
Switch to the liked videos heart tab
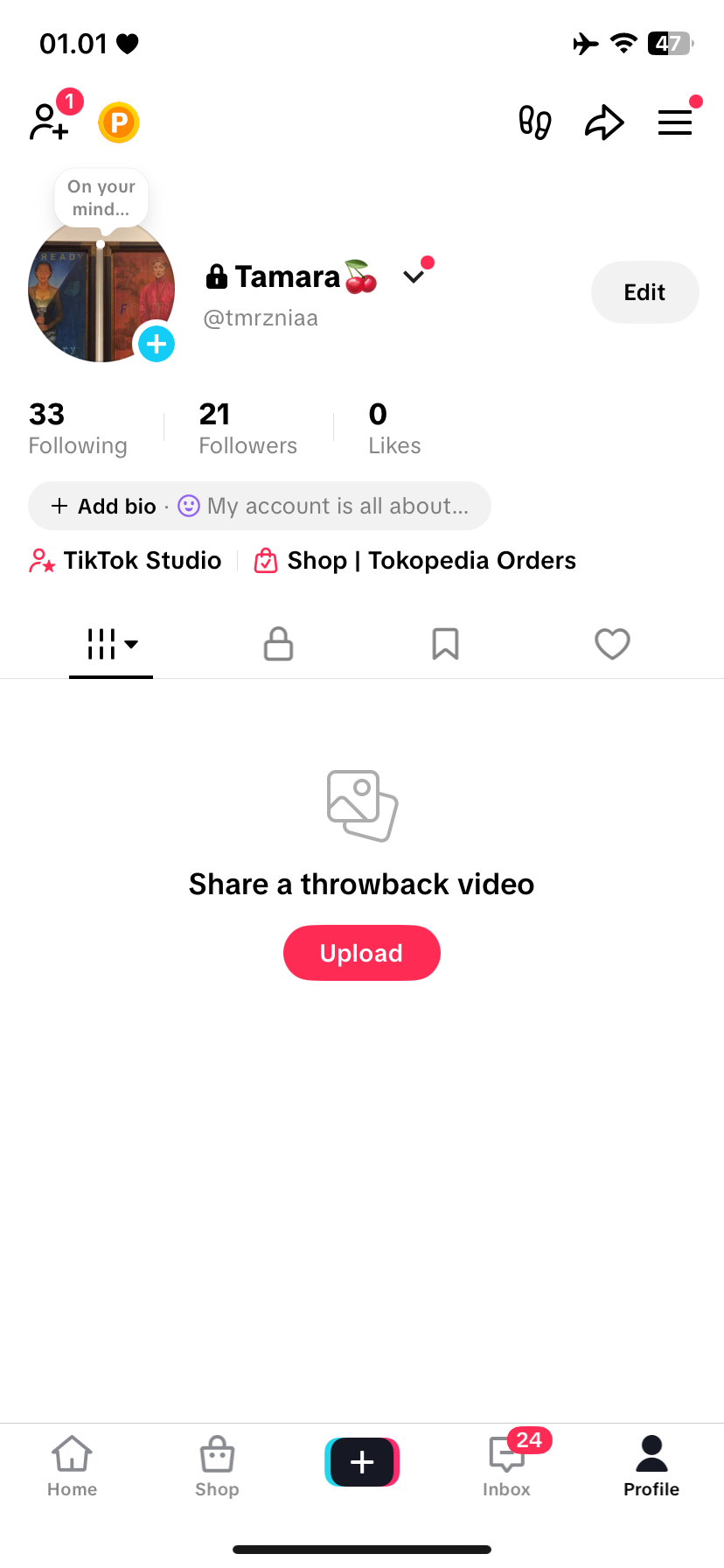point(612,644)
